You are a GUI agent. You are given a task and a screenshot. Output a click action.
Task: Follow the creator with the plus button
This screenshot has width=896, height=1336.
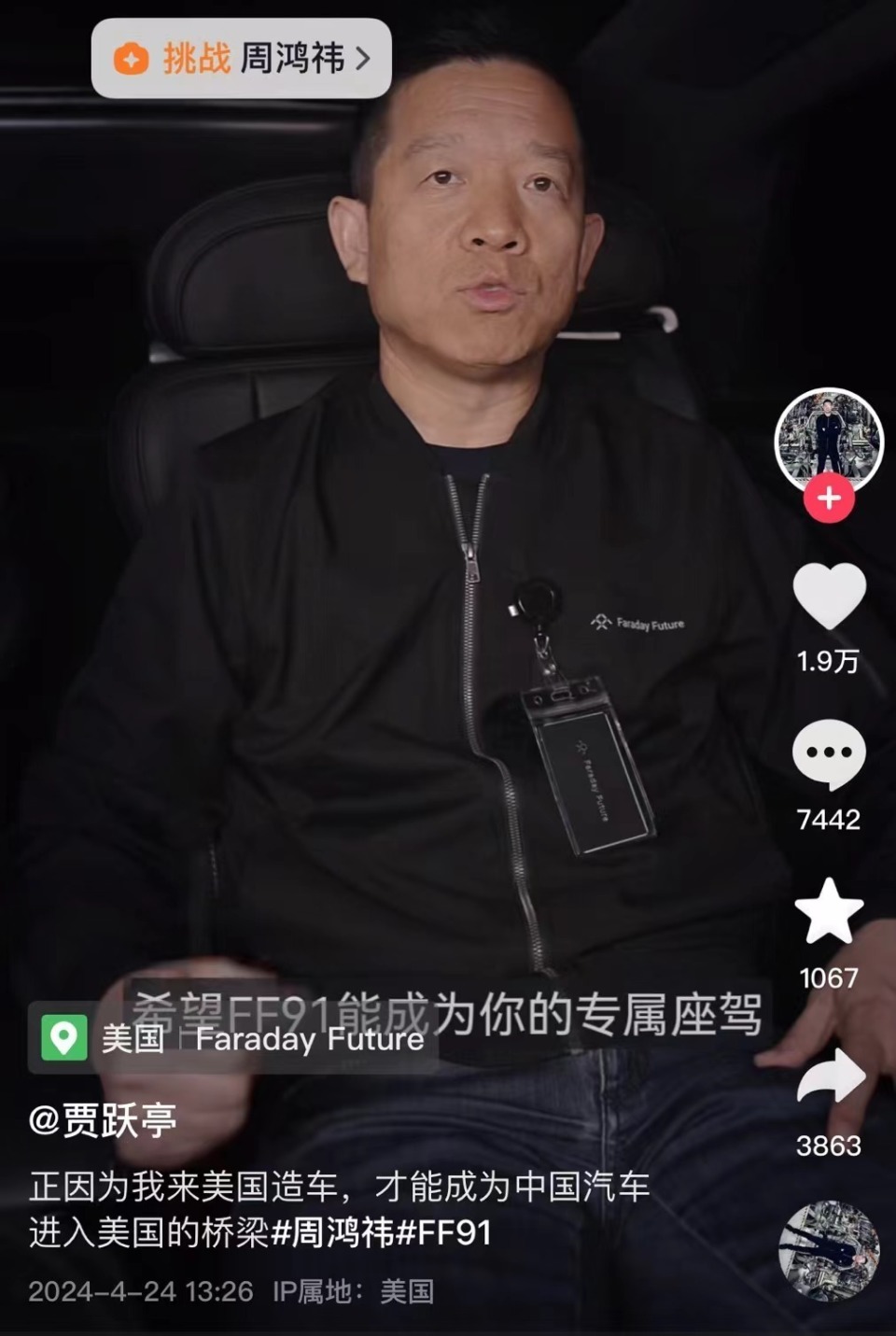[x=829, y=499]
